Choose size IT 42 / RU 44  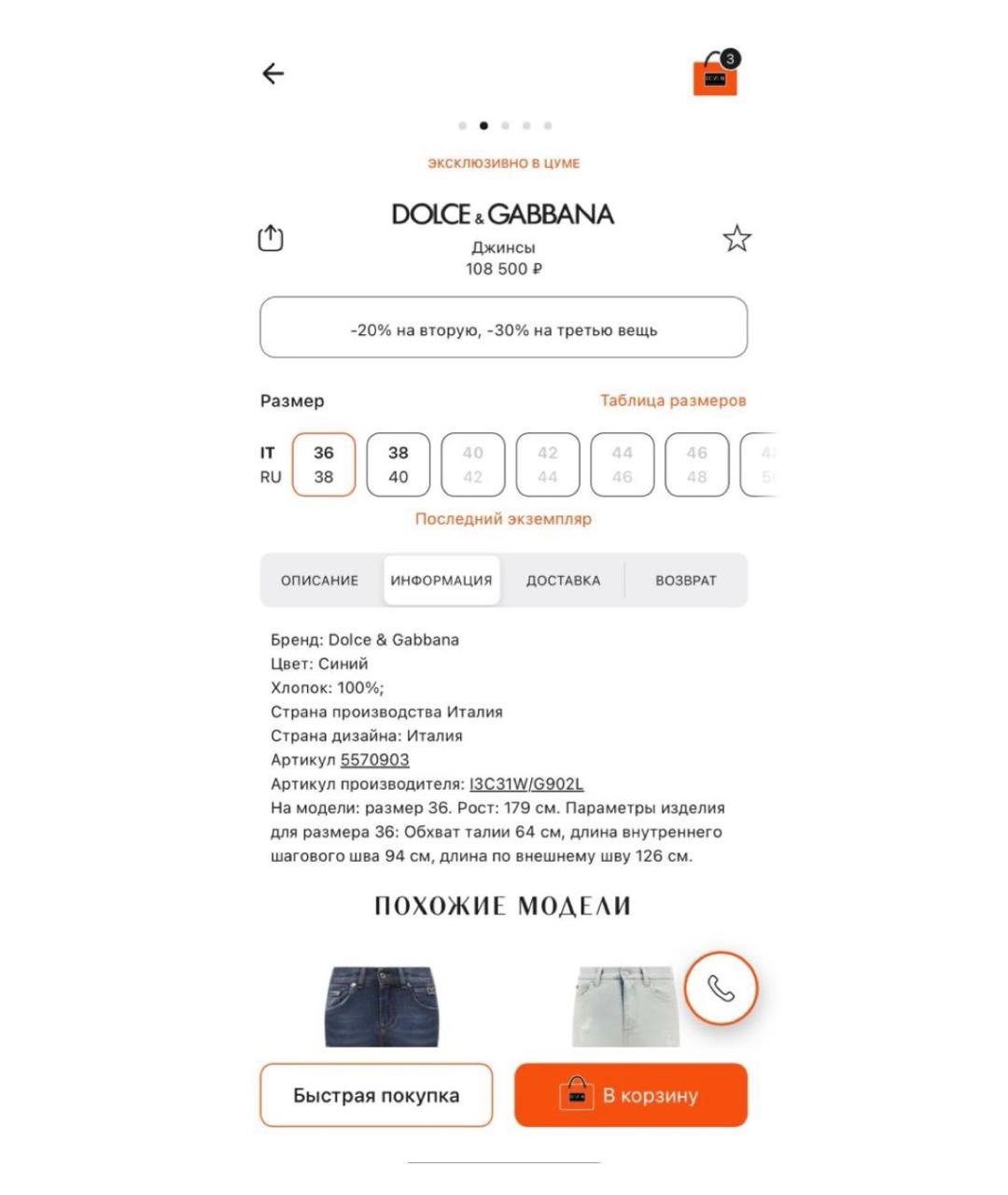coord(548,464)
